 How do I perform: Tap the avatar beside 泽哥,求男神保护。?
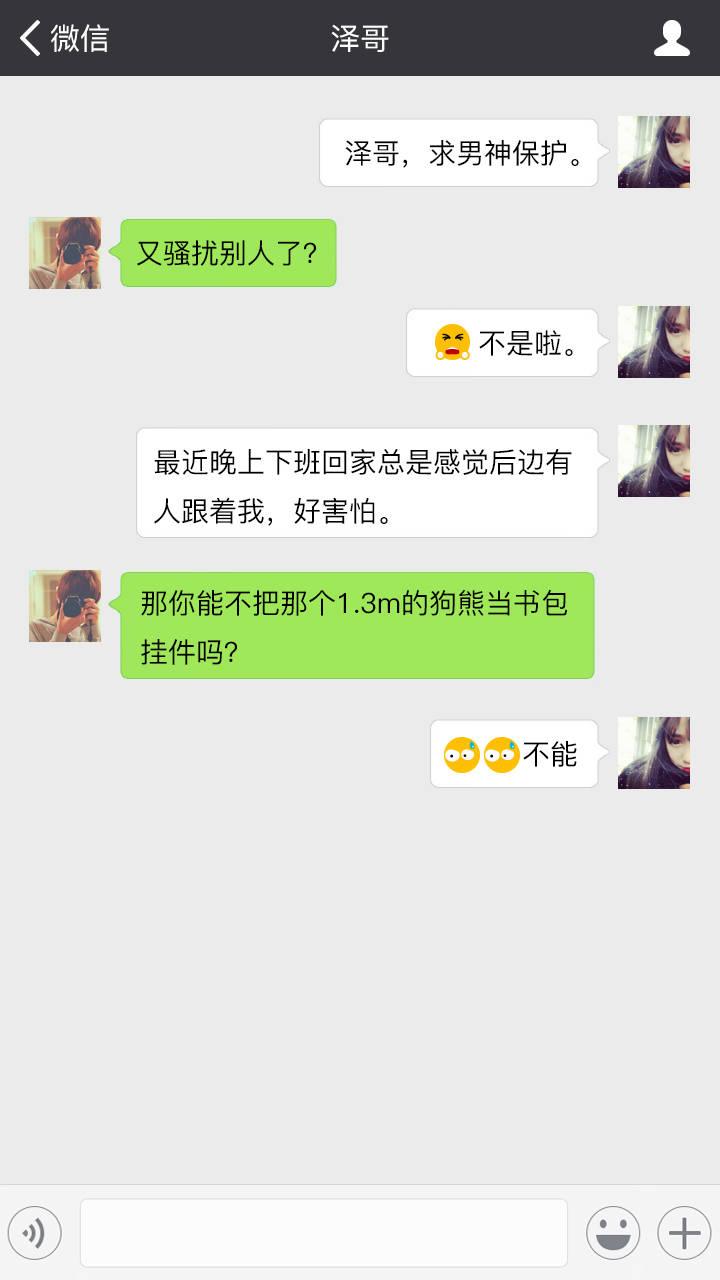click(654, 152)
